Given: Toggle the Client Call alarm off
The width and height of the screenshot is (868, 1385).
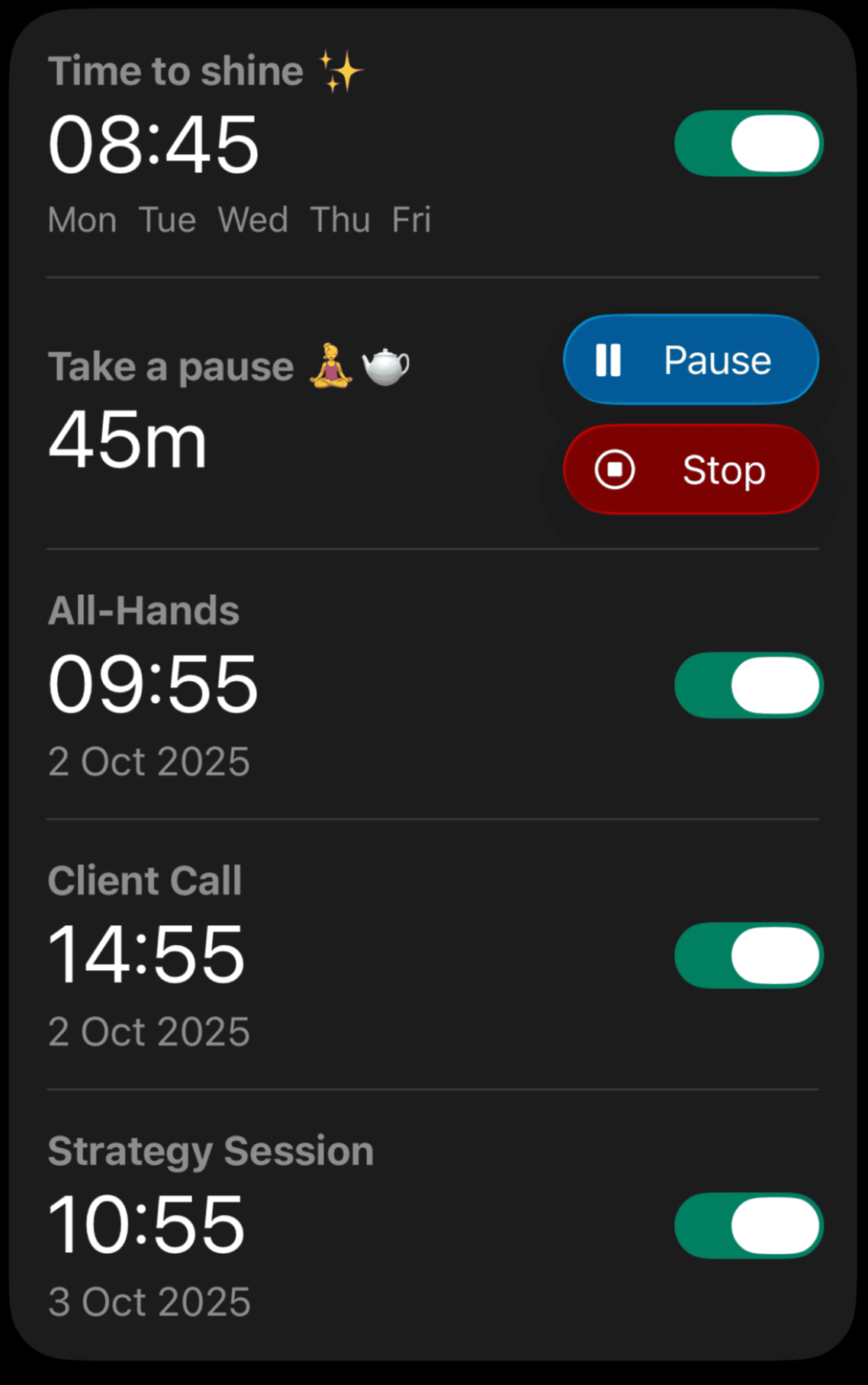Looking at the screenshot, I should pos(748,955).
